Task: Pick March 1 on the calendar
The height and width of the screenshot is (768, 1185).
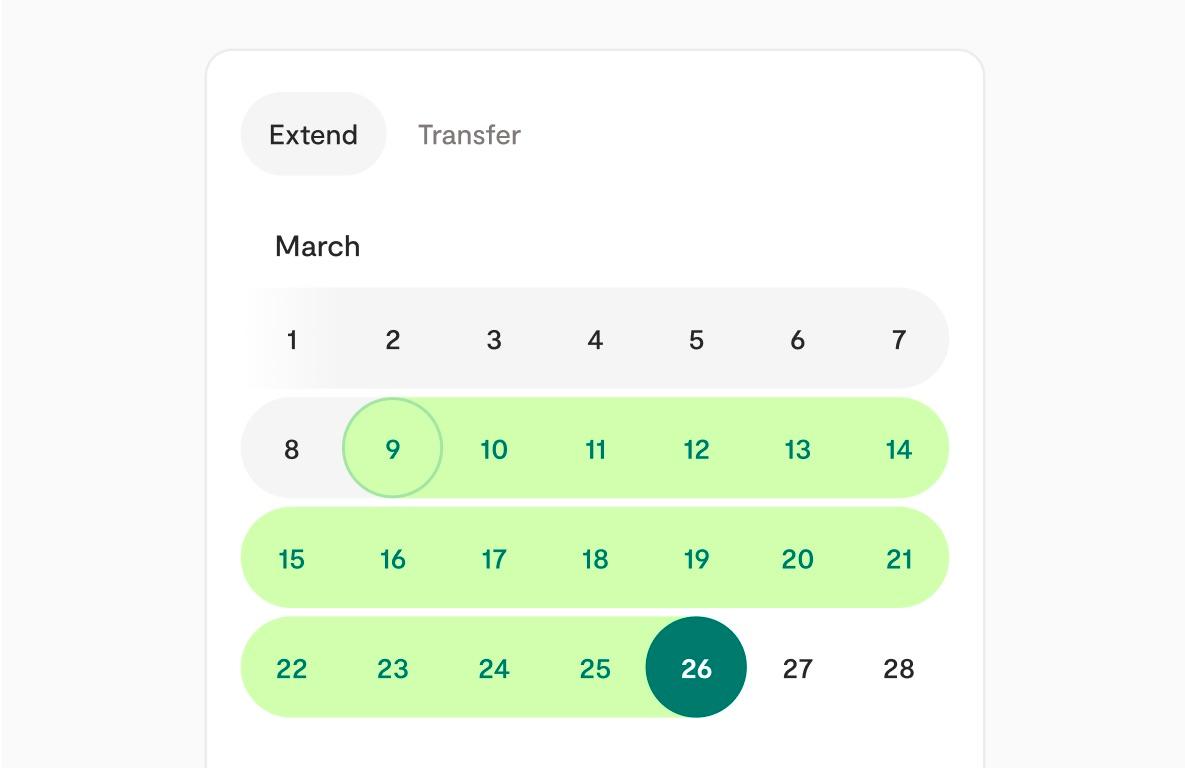Action: [291, 340]
